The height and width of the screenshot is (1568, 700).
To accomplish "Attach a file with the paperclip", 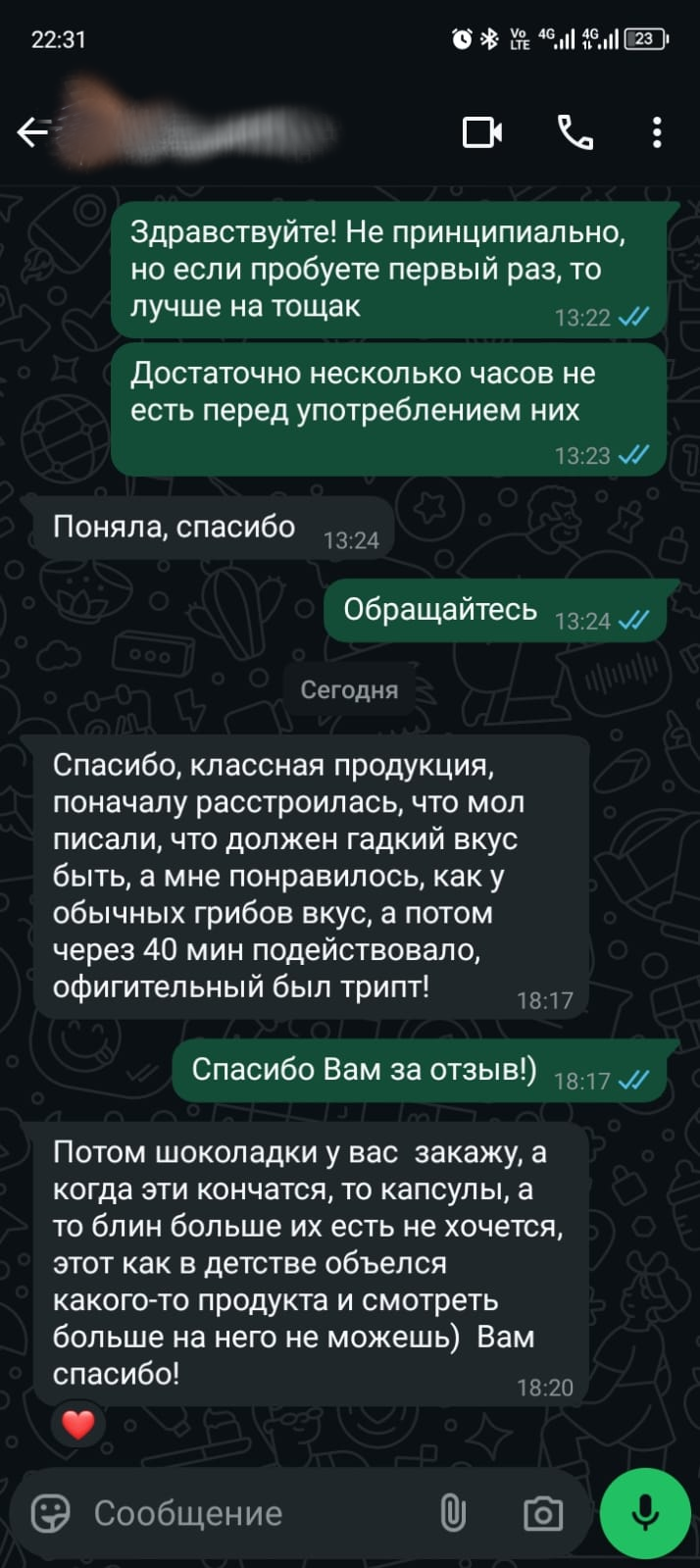I will (453, 1513).
